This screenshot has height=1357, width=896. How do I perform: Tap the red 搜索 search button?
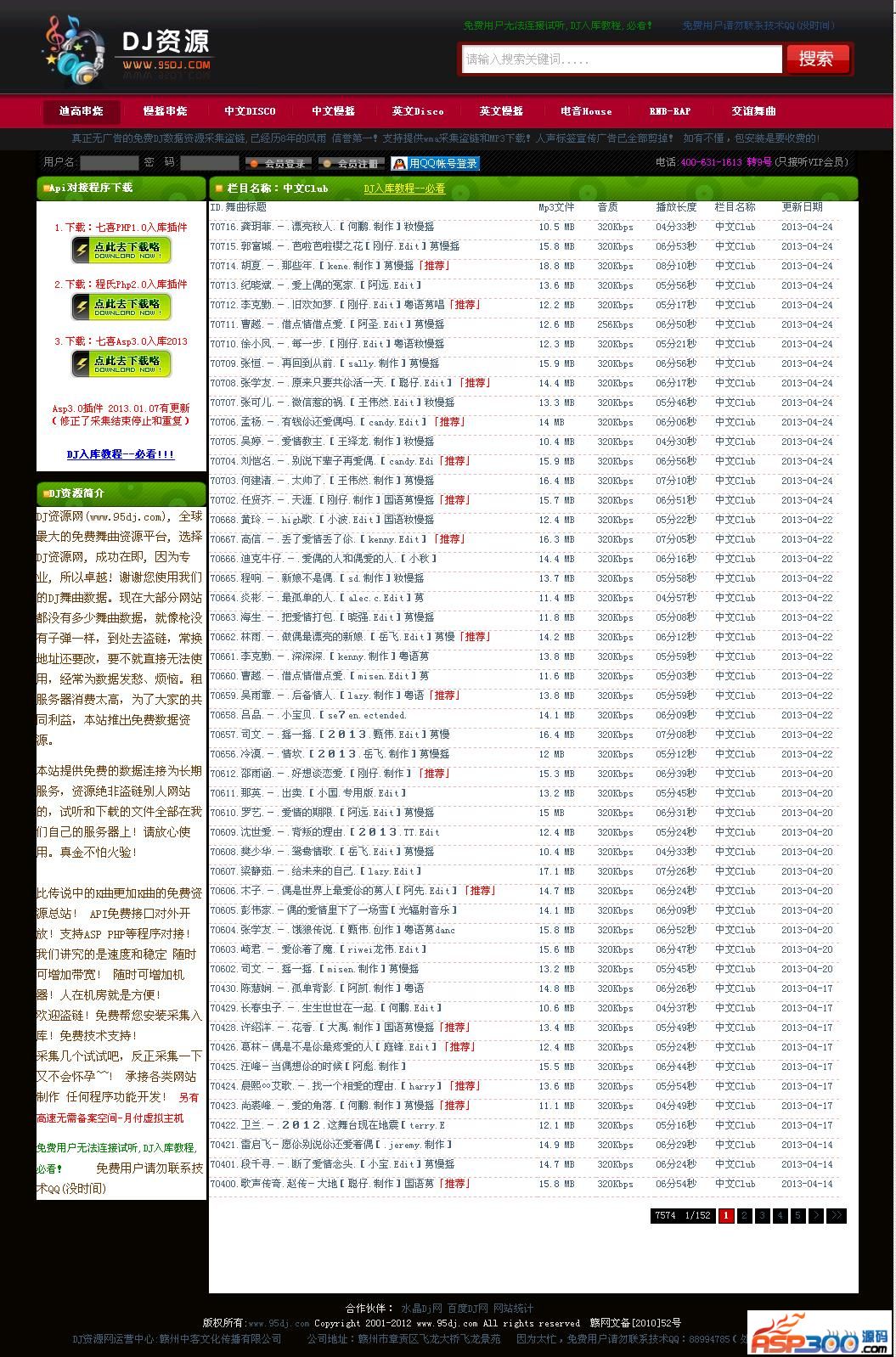coord(815,59)
